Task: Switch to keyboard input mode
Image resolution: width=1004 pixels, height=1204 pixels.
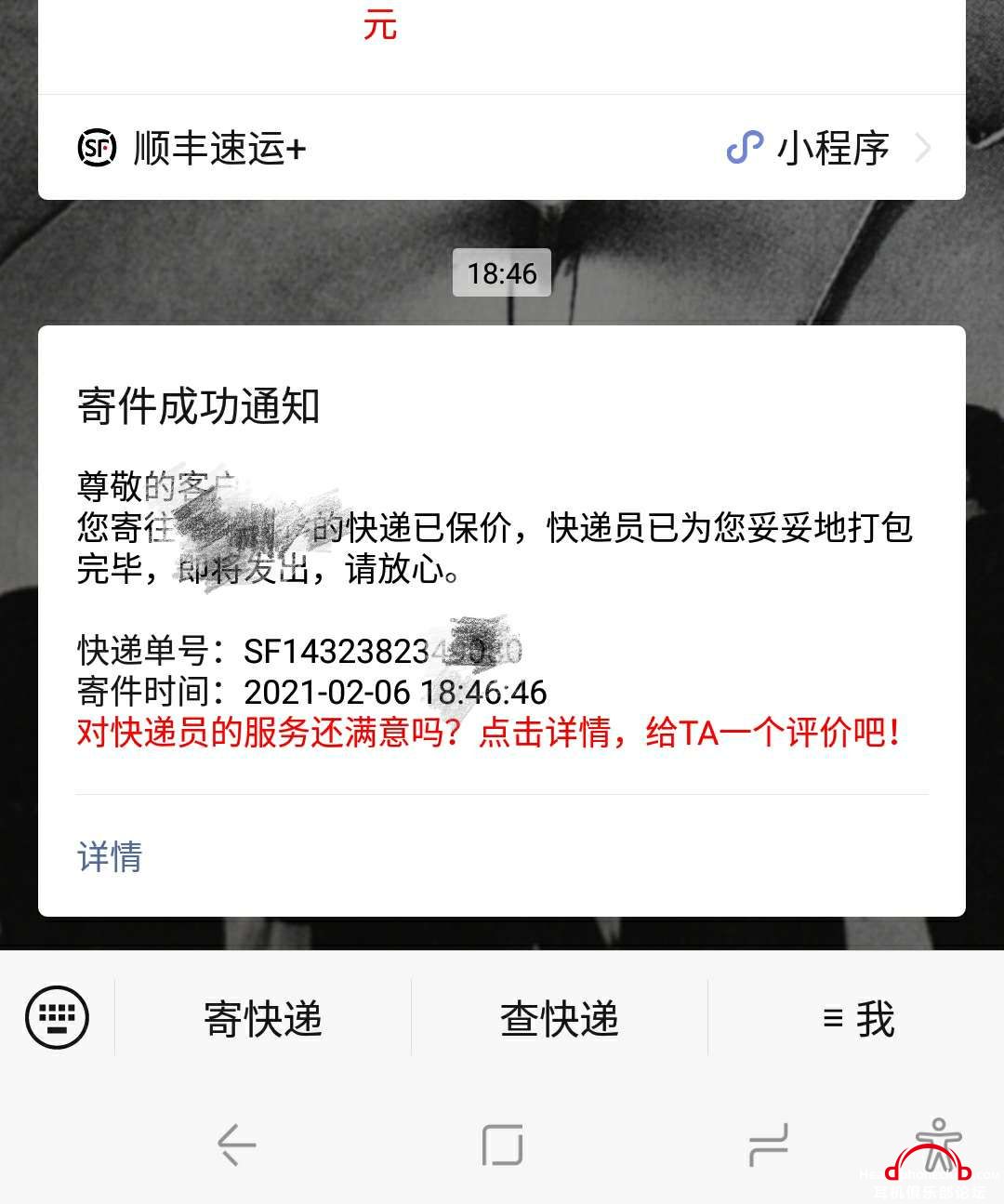Action: [58, 1017]
